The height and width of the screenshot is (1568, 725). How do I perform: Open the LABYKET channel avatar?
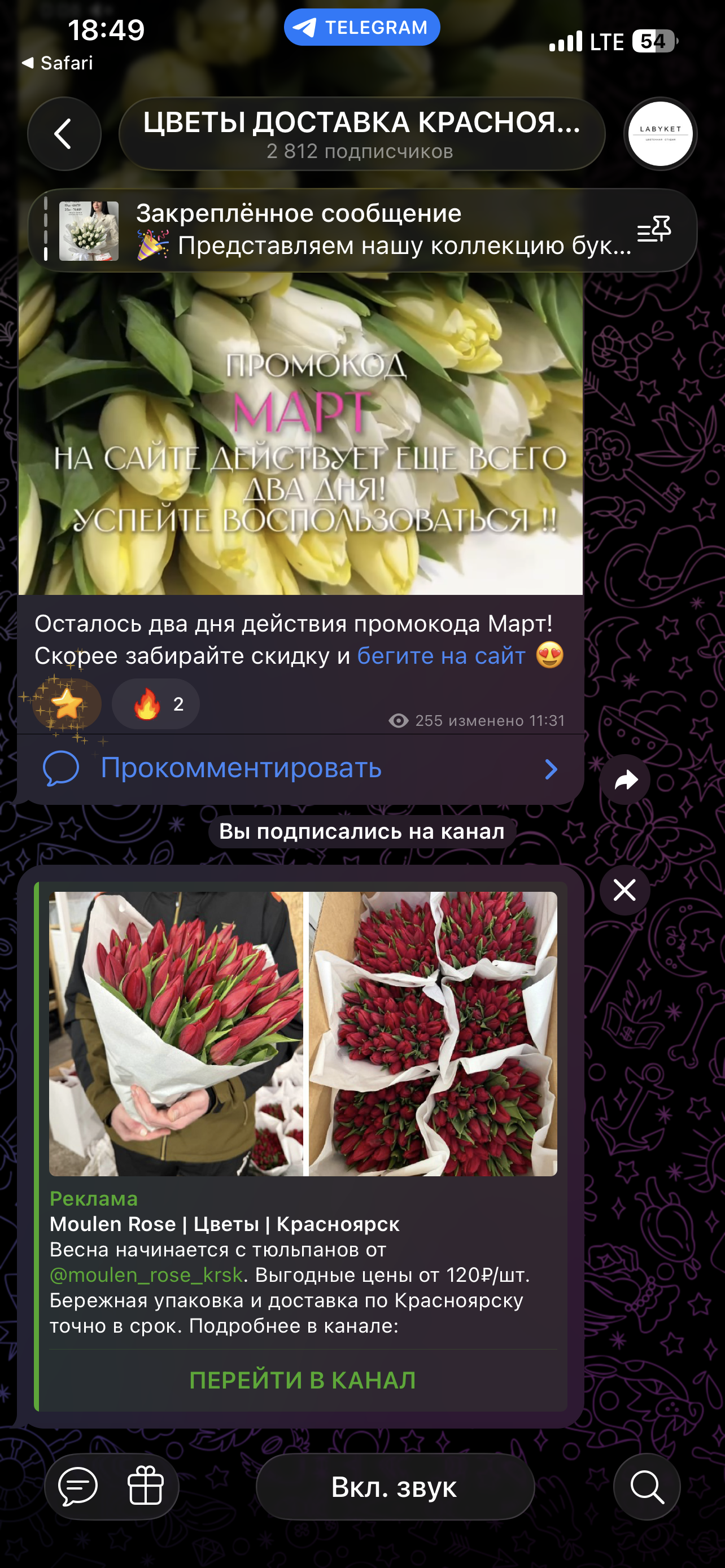(x=660, y=133)
